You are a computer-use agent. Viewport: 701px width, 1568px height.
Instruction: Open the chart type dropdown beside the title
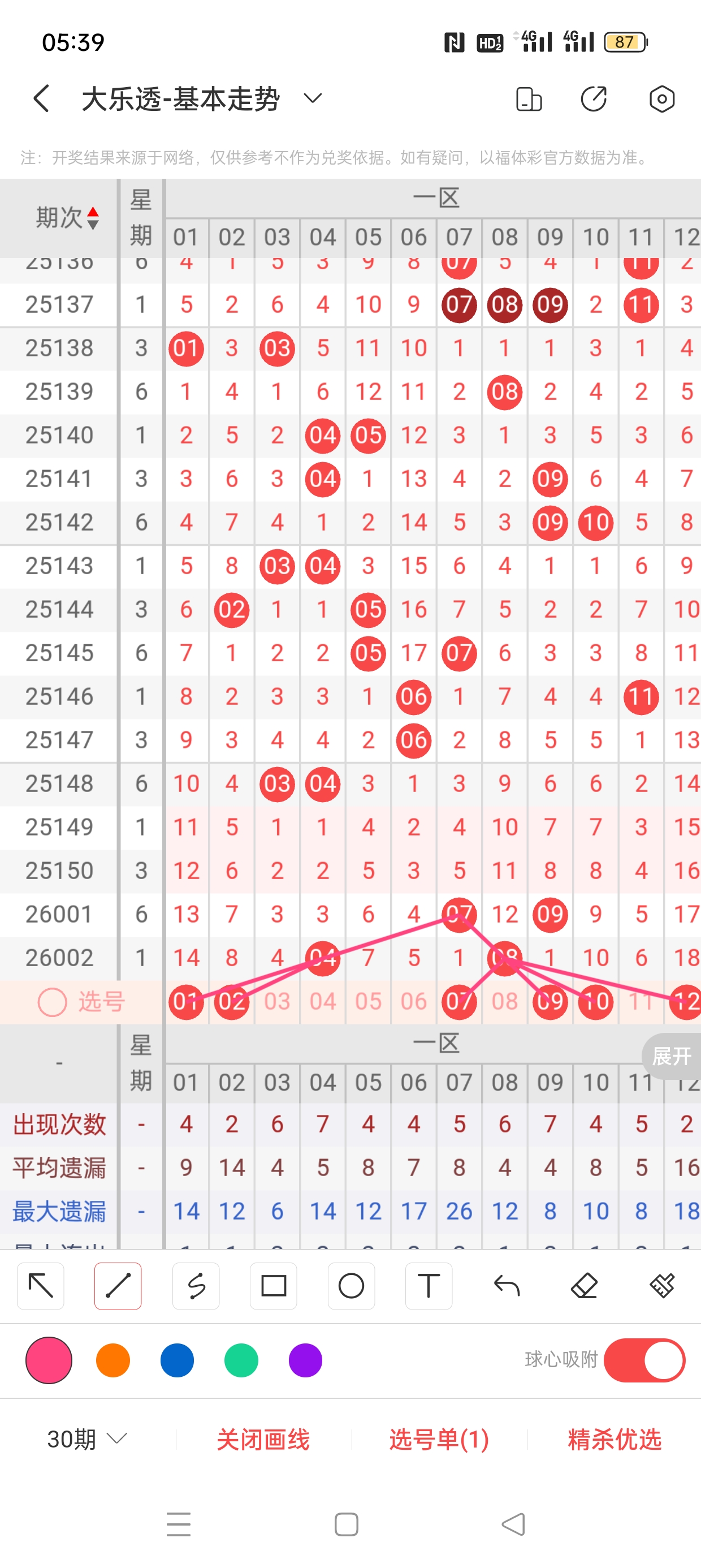(313, 98)
